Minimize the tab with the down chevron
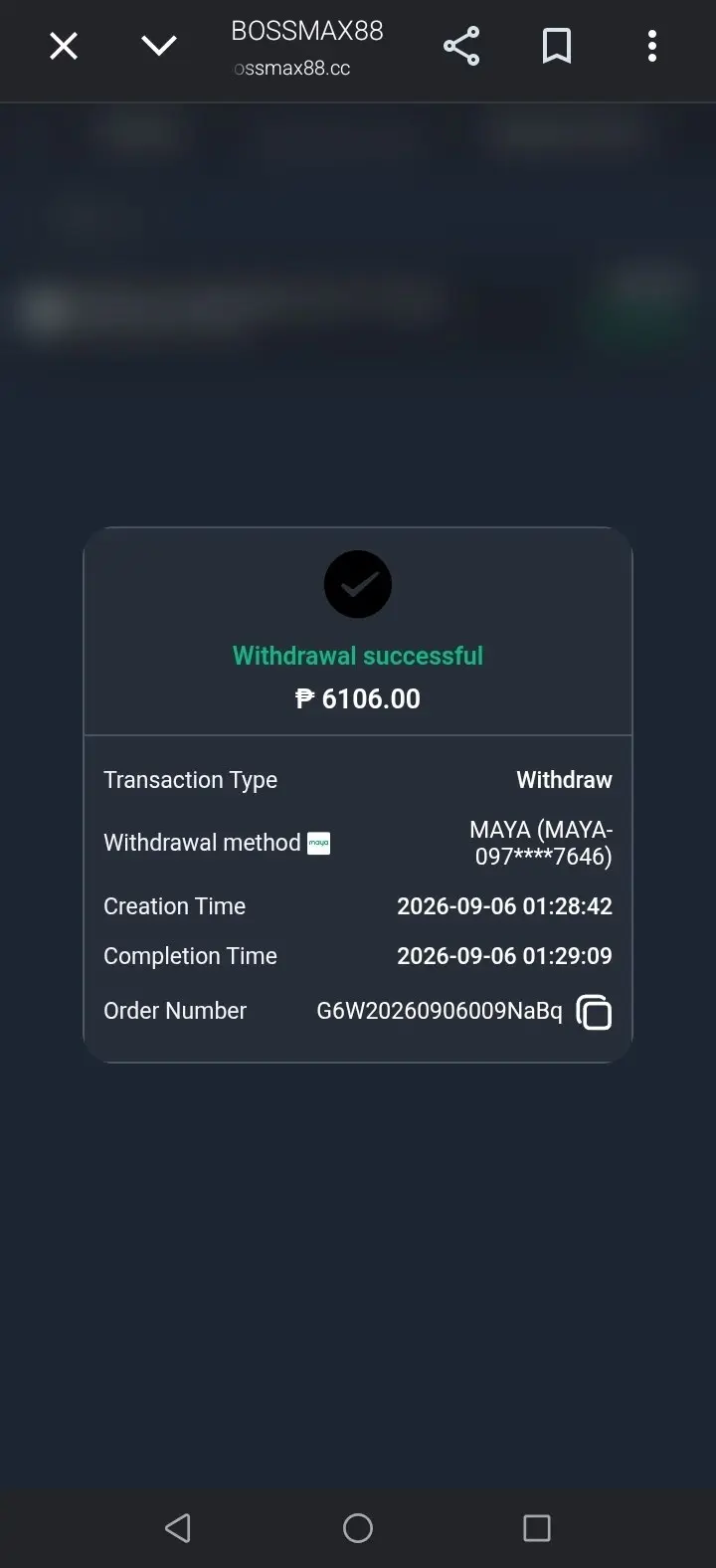 [x=159, y=46]
